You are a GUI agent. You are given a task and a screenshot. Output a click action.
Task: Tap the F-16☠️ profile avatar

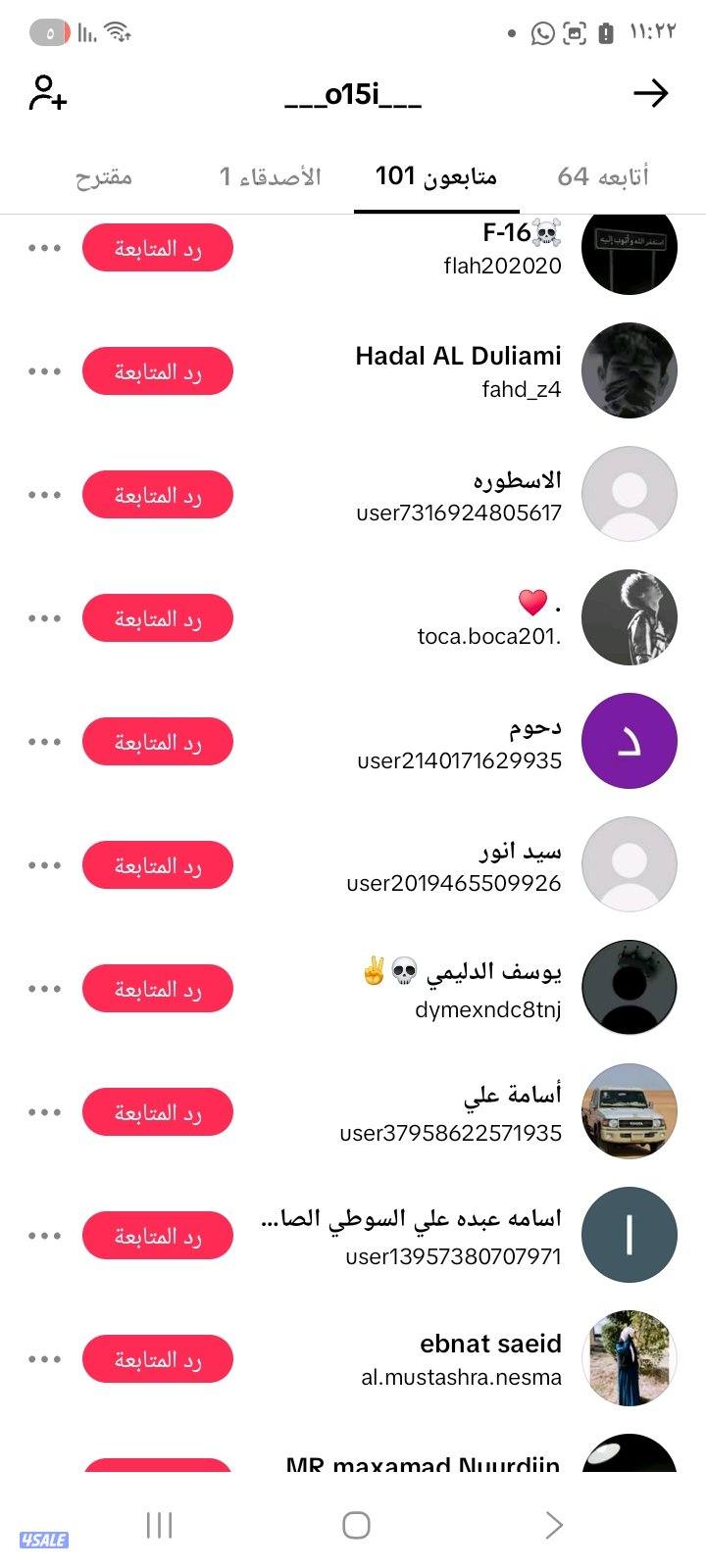coord(629,247)
